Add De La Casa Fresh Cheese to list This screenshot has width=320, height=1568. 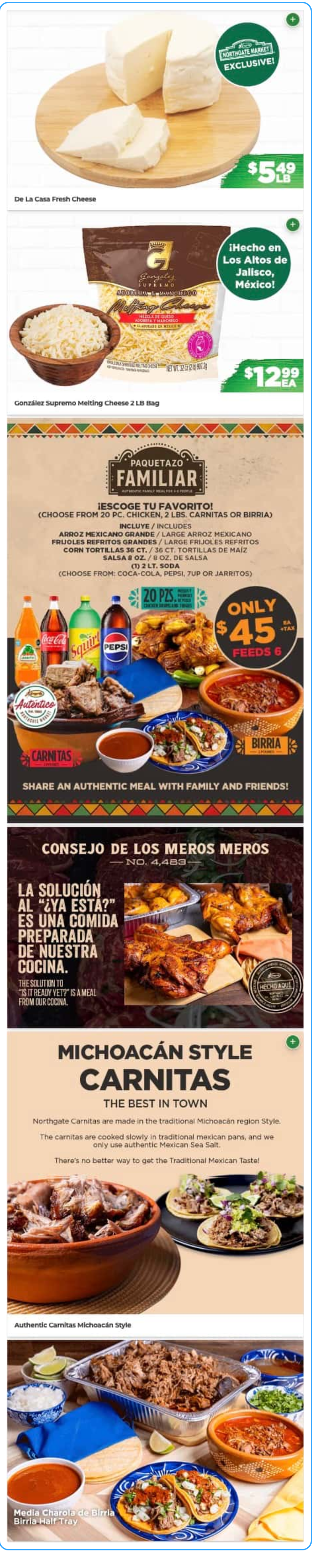[x=293, y=19]
